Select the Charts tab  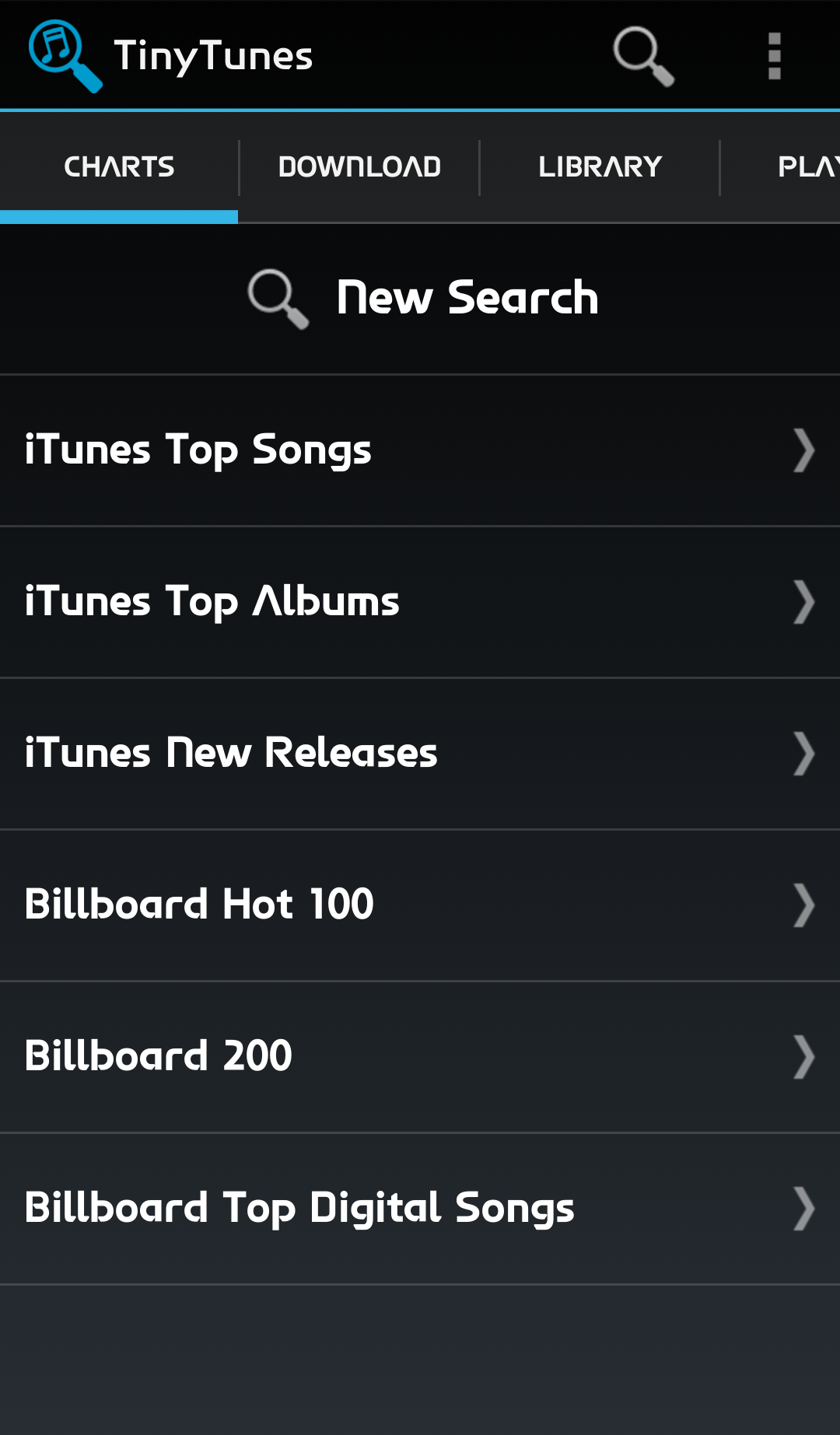click(119, 167)
